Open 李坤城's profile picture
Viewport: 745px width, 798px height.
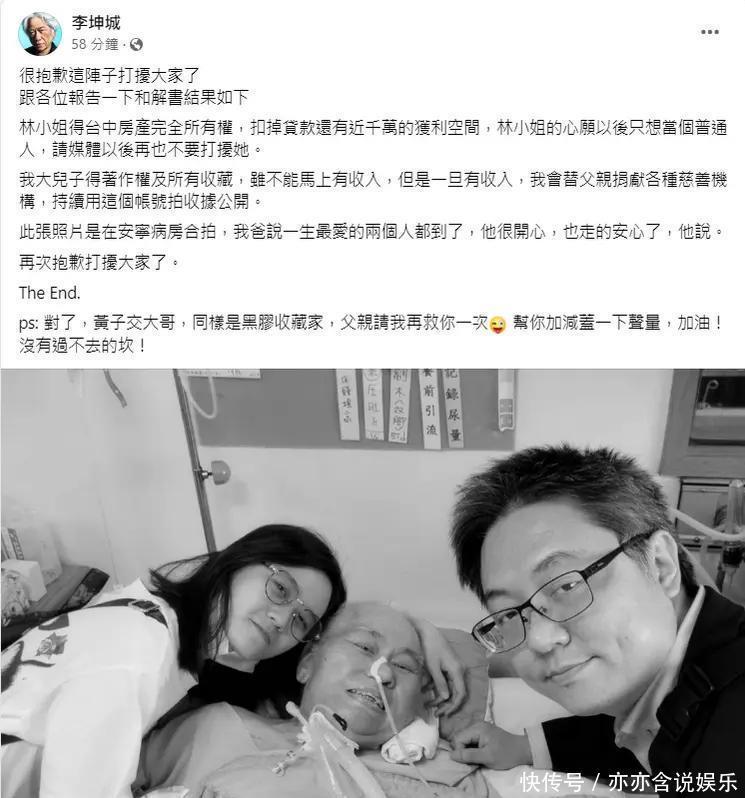pos(39,33)
